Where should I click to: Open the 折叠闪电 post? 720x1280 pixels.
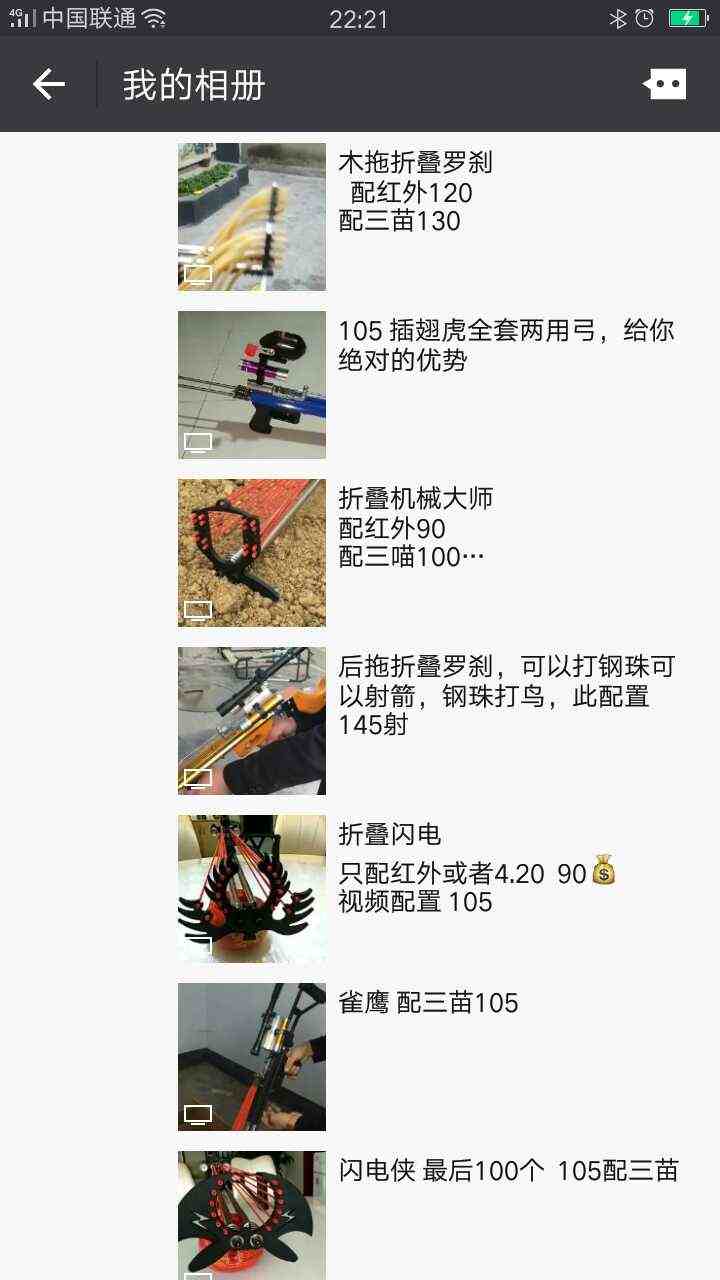click(x=252, y=889)
